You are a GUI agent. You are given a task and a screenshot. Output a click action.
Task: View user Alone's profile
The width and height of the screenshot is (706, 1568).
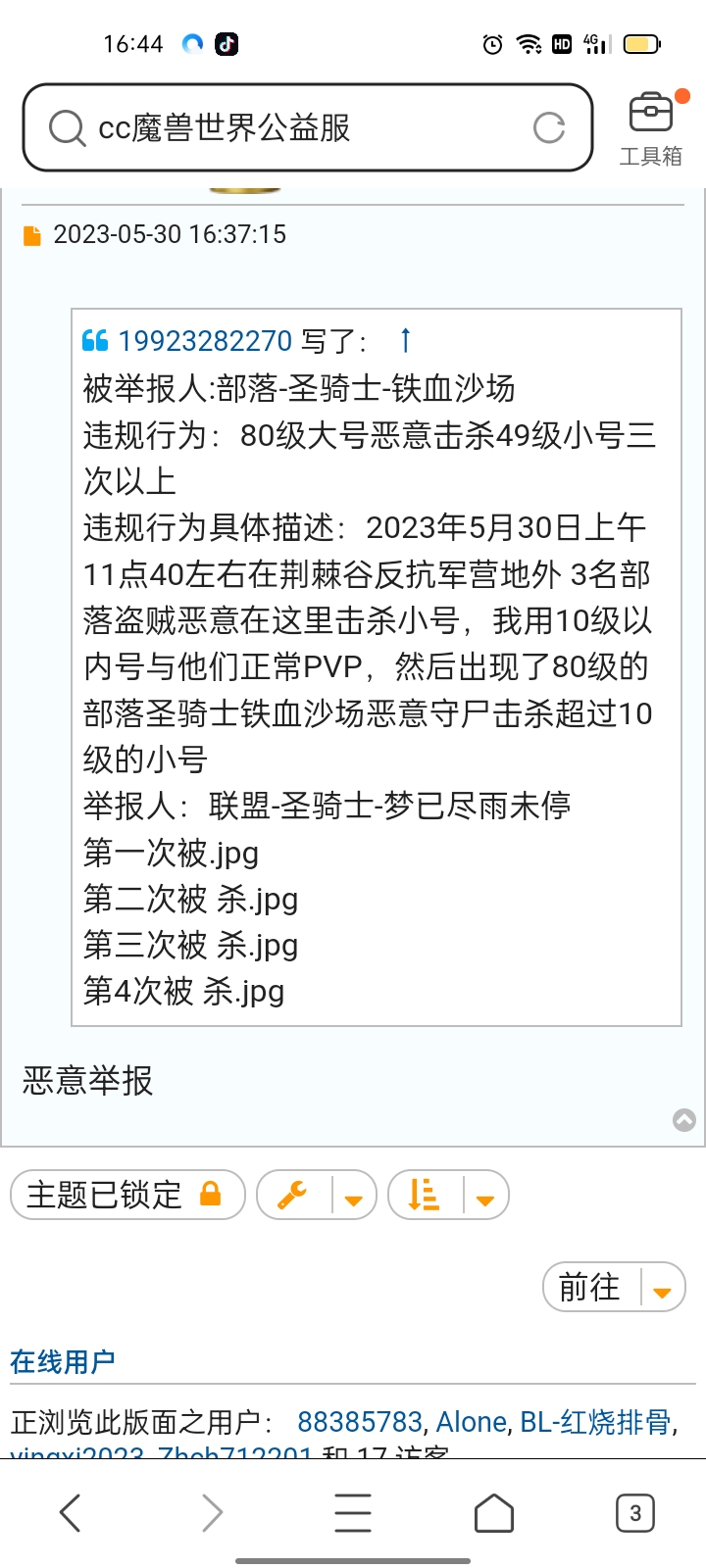(x=471, y=1421)
